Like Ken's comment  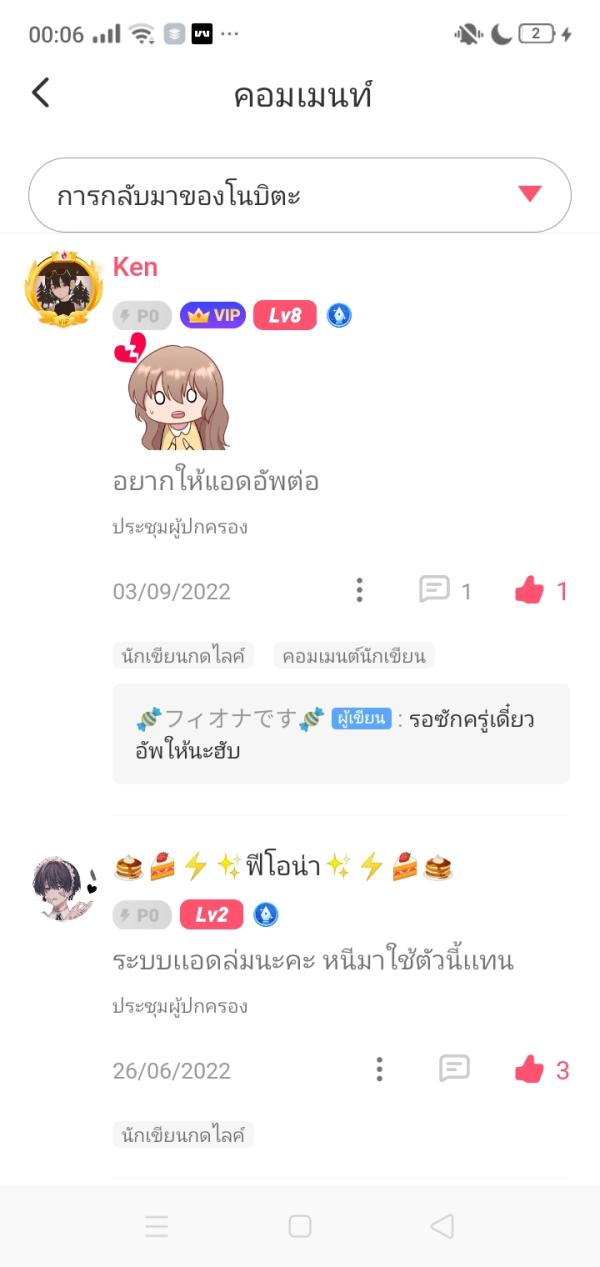point(530,591)
